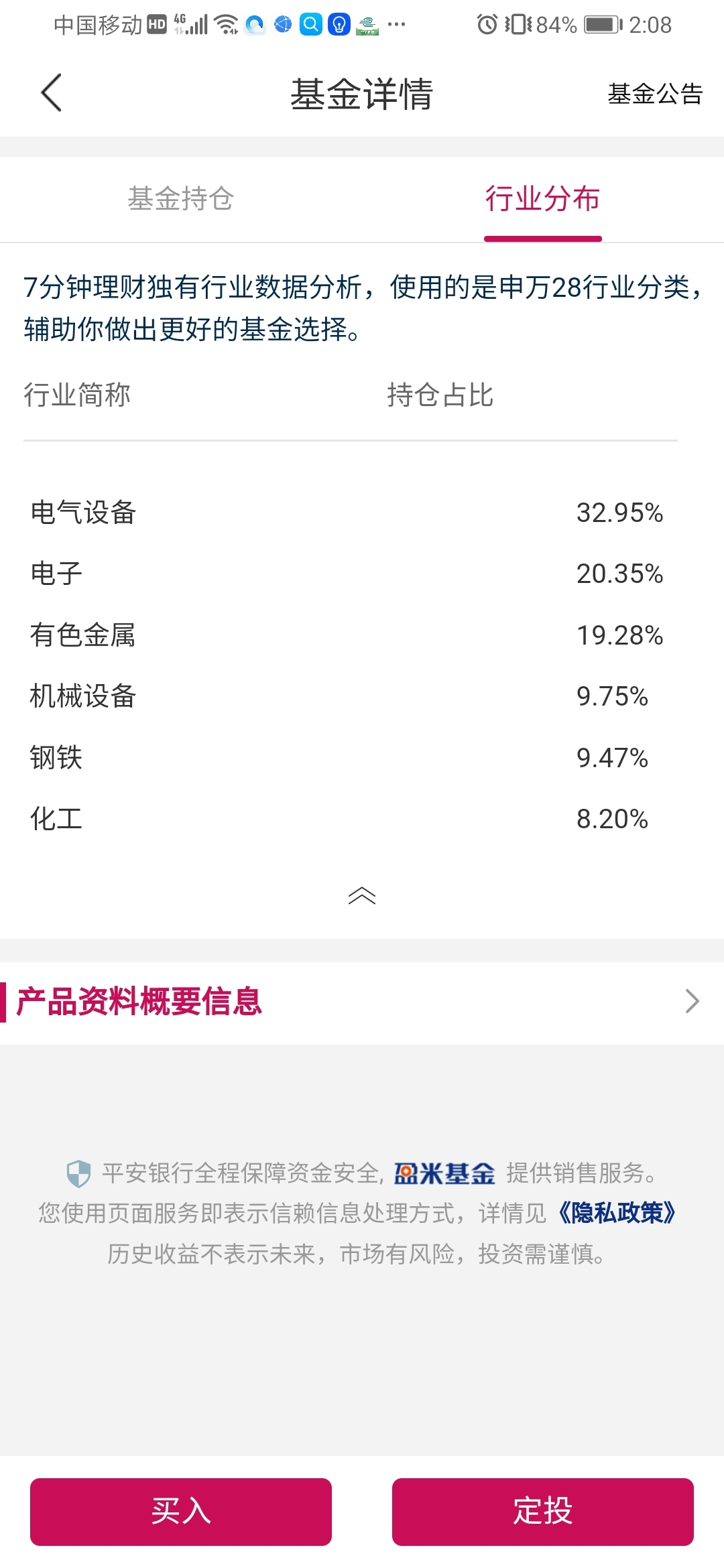Collapse the industry list with the up chevron

click(362, 896)
